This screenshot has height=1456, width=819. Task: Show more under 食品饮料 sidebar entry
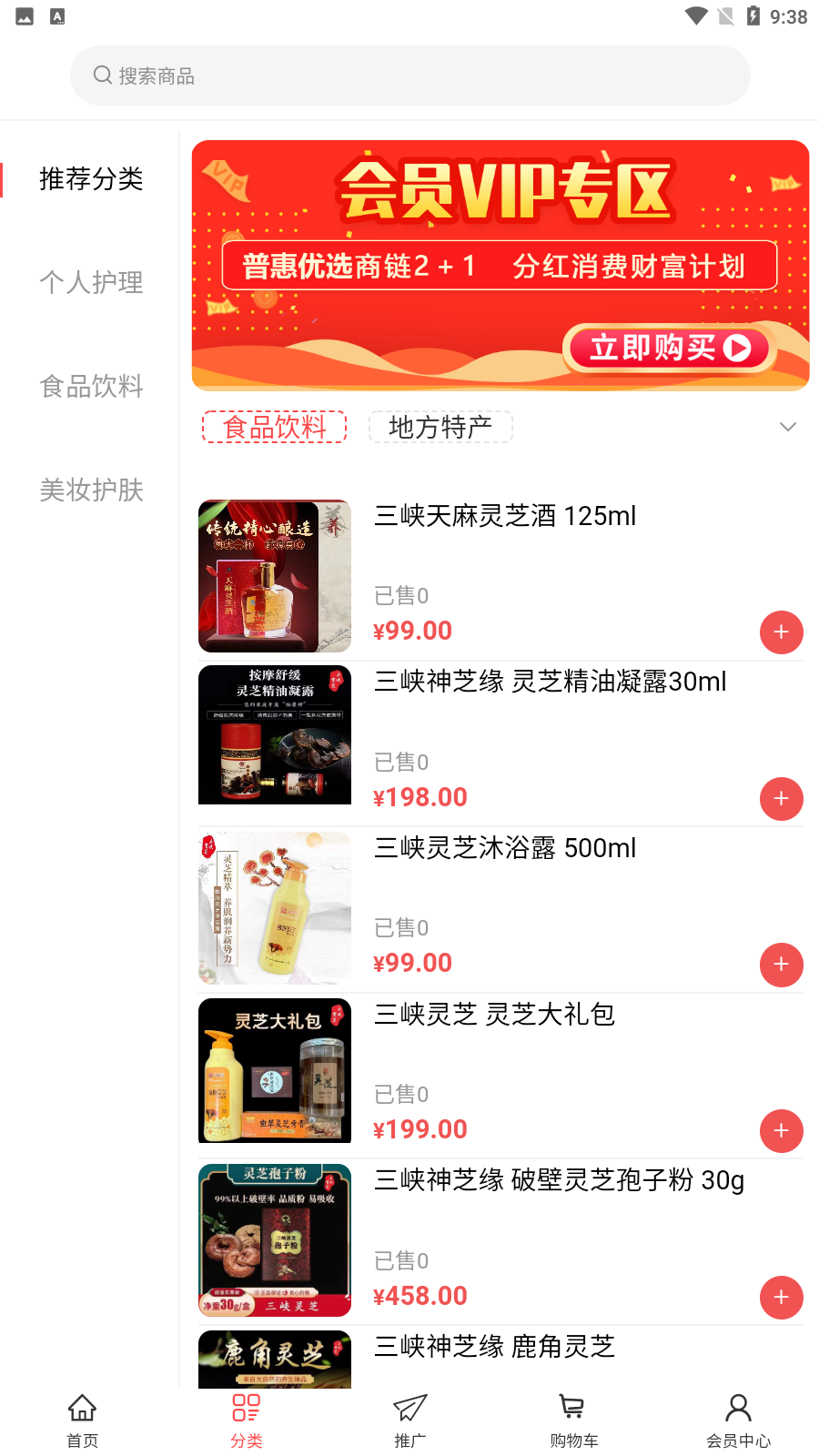pyautogui.click(x=91, y=387)
